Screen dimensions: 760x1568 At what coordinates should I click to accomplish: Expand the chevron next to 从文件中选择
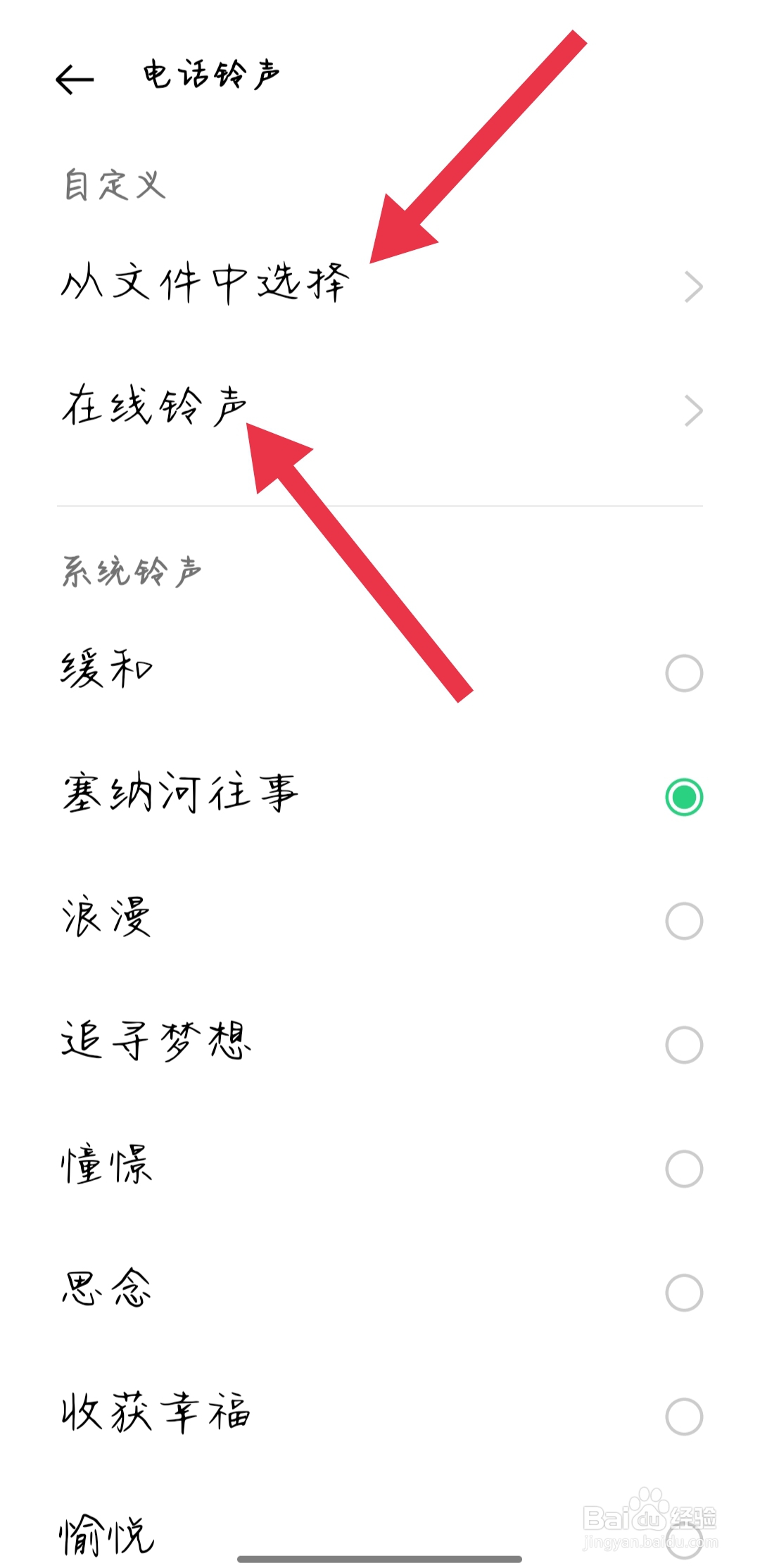[x=695, y=285]
